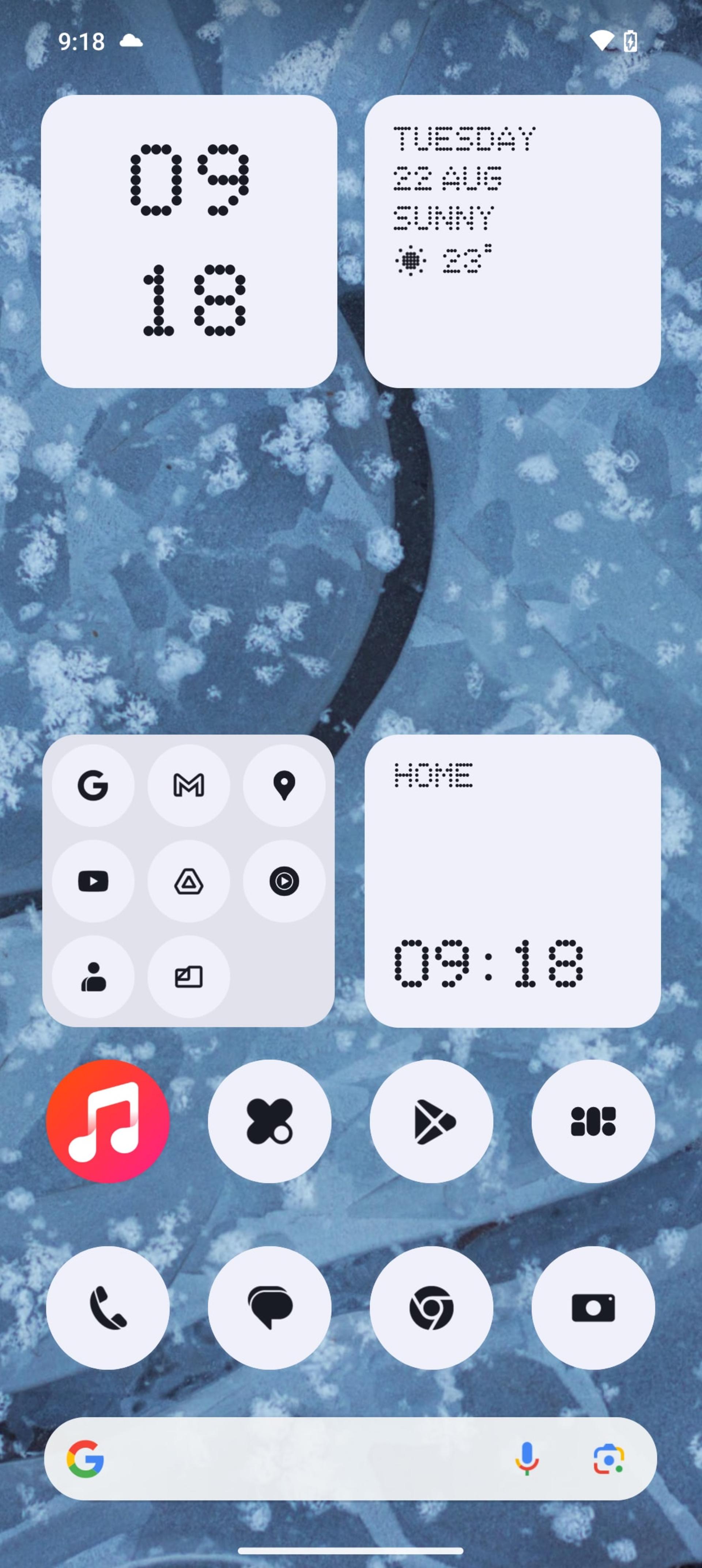The image size is (702, 1568).
Task: Open Gmail from the folder
Action: point(189,785)
